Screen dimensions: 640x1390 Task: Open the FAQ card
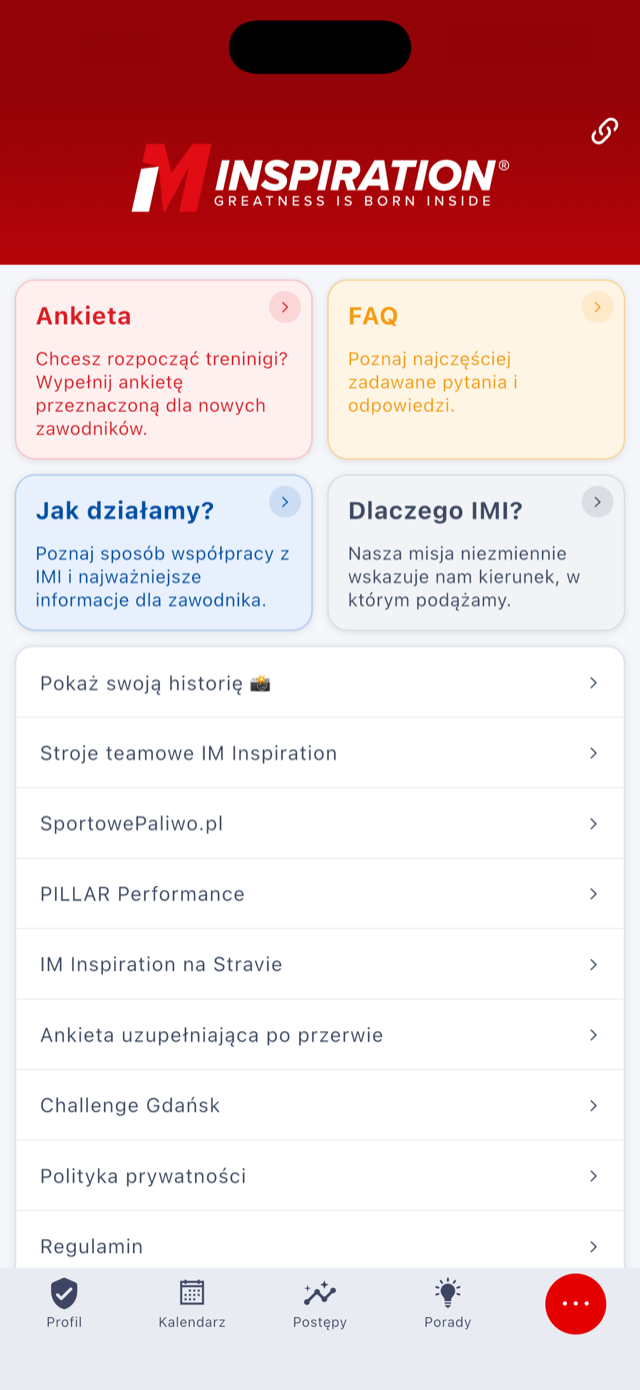476,370
